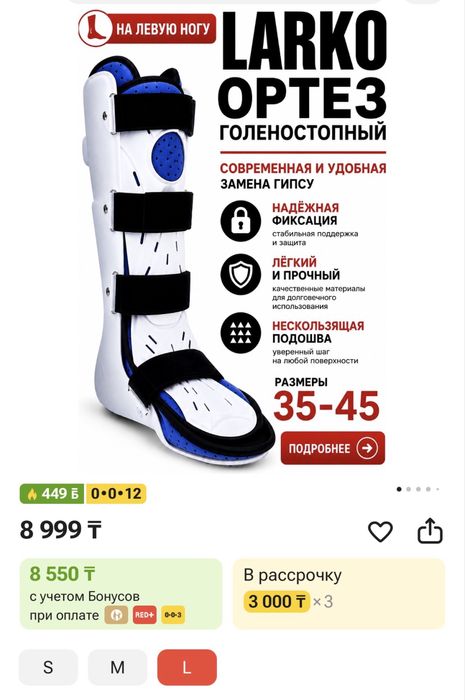Choose size L
The height and width of the screenshot is (700, 465).
(x=187, y=667)
